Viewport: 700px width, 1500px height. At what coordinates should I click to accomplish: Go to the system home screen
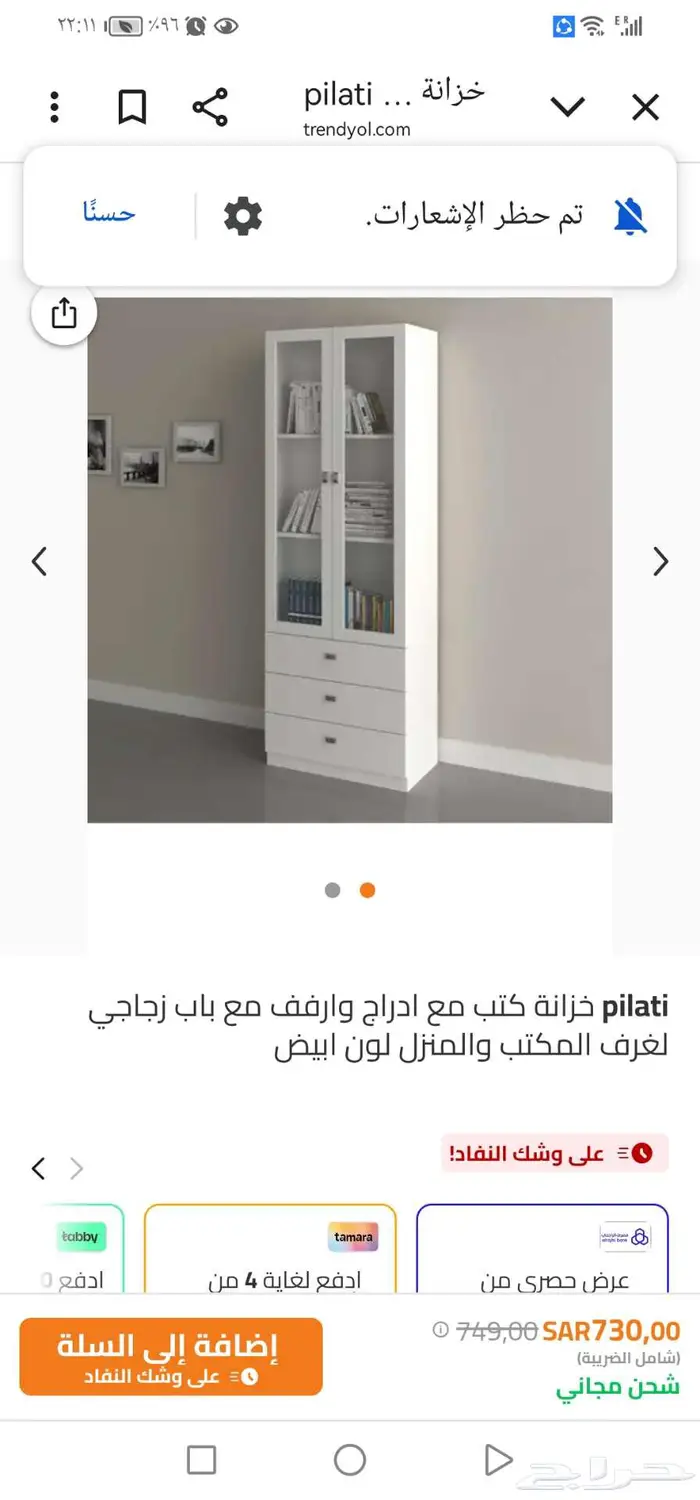pyautogui.click(x=350, y=1460)
